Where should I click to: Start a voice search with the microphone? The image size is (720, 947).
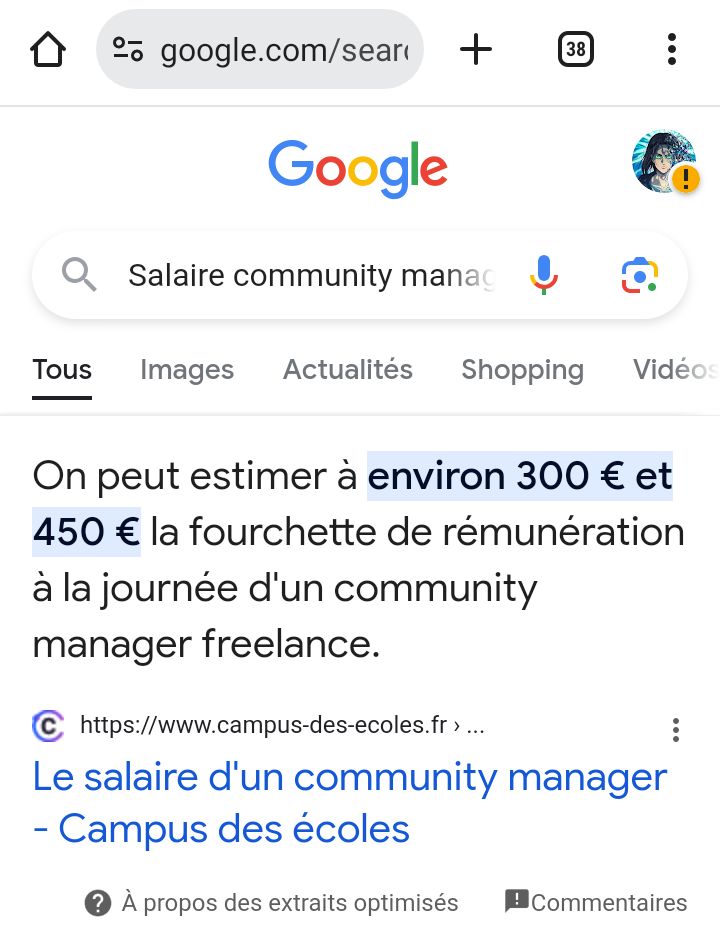(x=543, y=275)
